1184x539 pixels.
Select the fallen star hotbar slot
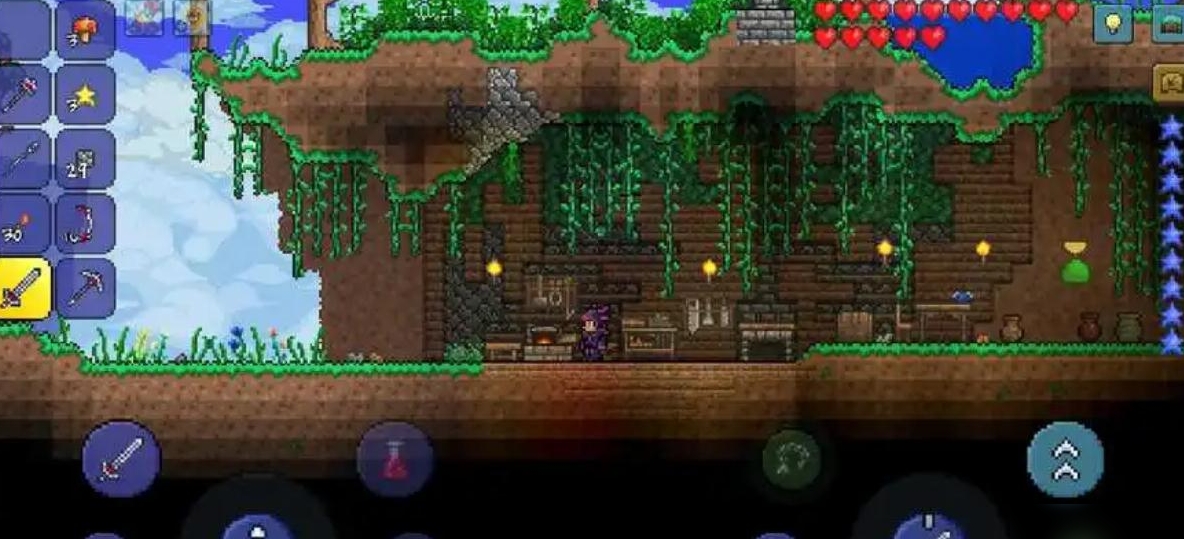coord(84,95)
